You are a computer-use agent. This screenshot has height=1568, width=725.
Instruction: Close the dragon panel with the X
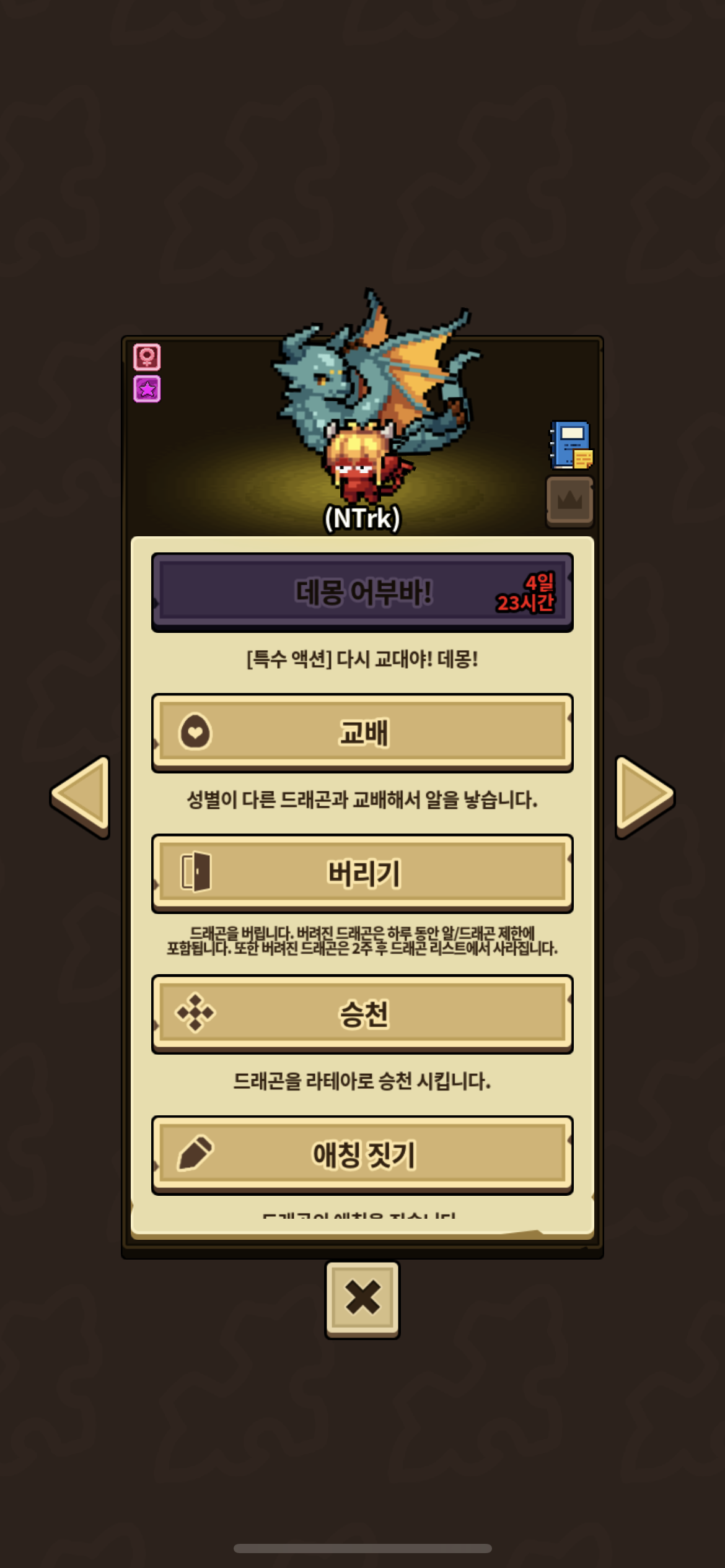click(362, 1299)
